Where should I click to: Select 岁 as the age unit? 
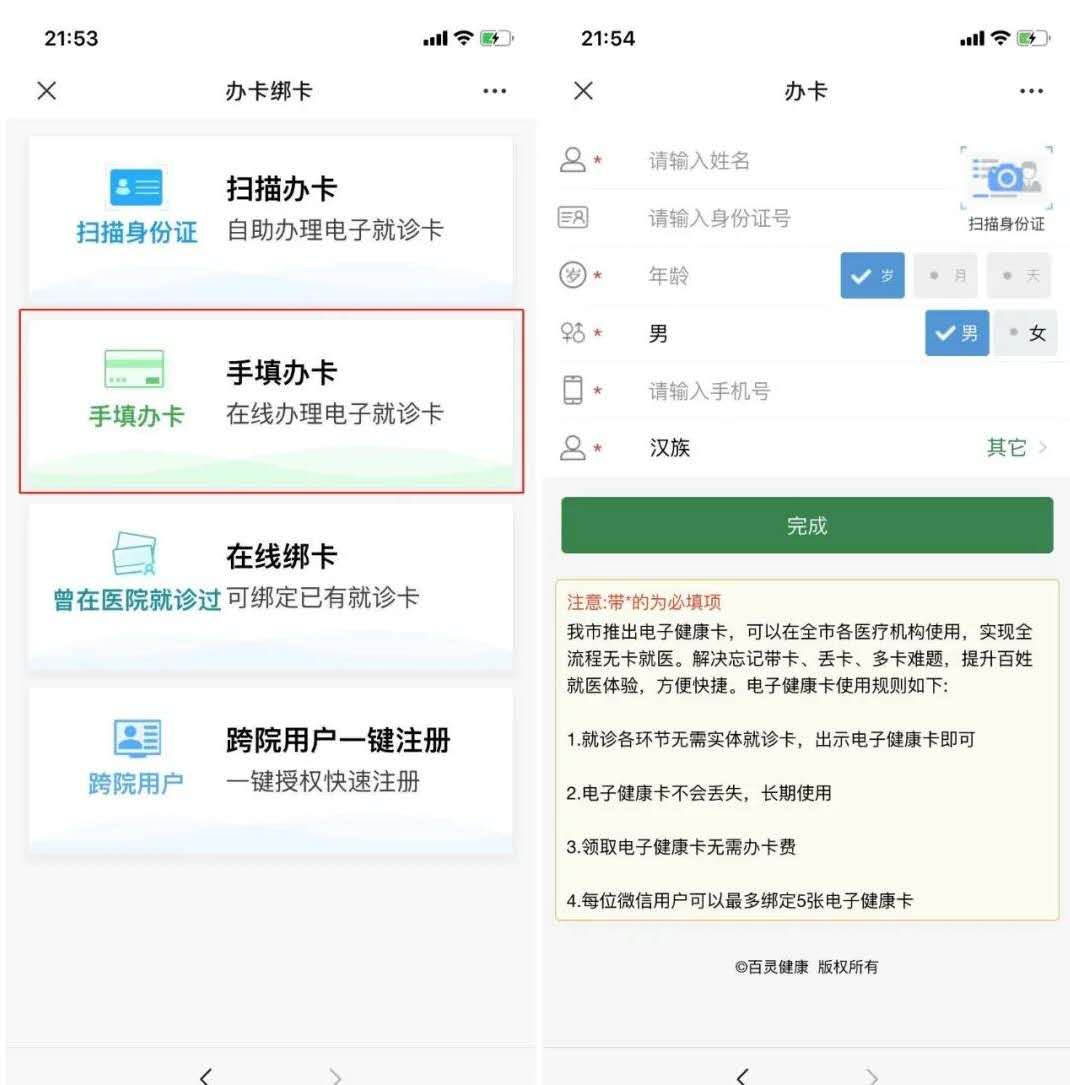pos(873,276)
